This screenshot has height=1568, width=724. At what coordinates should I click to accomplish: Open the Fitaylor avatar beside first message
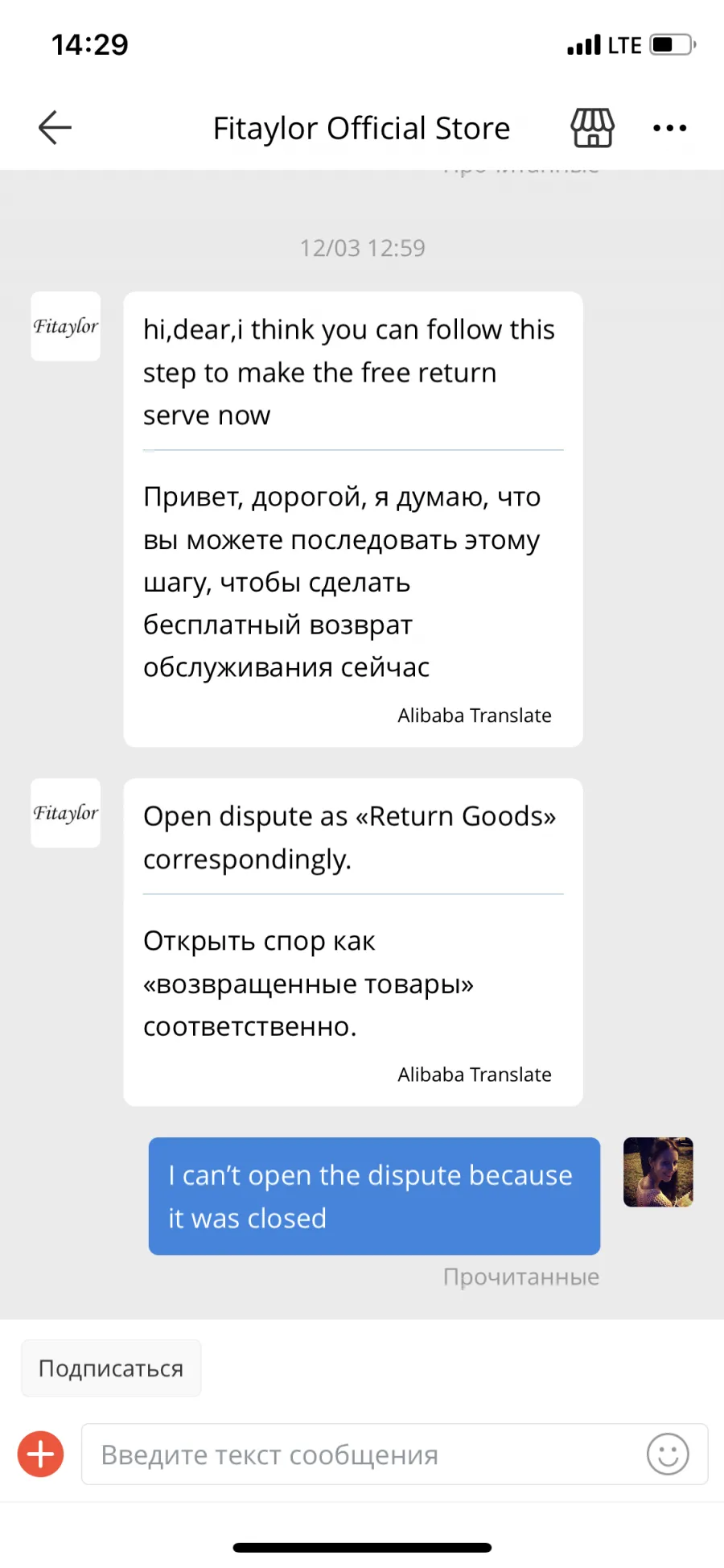click(66, 326)
